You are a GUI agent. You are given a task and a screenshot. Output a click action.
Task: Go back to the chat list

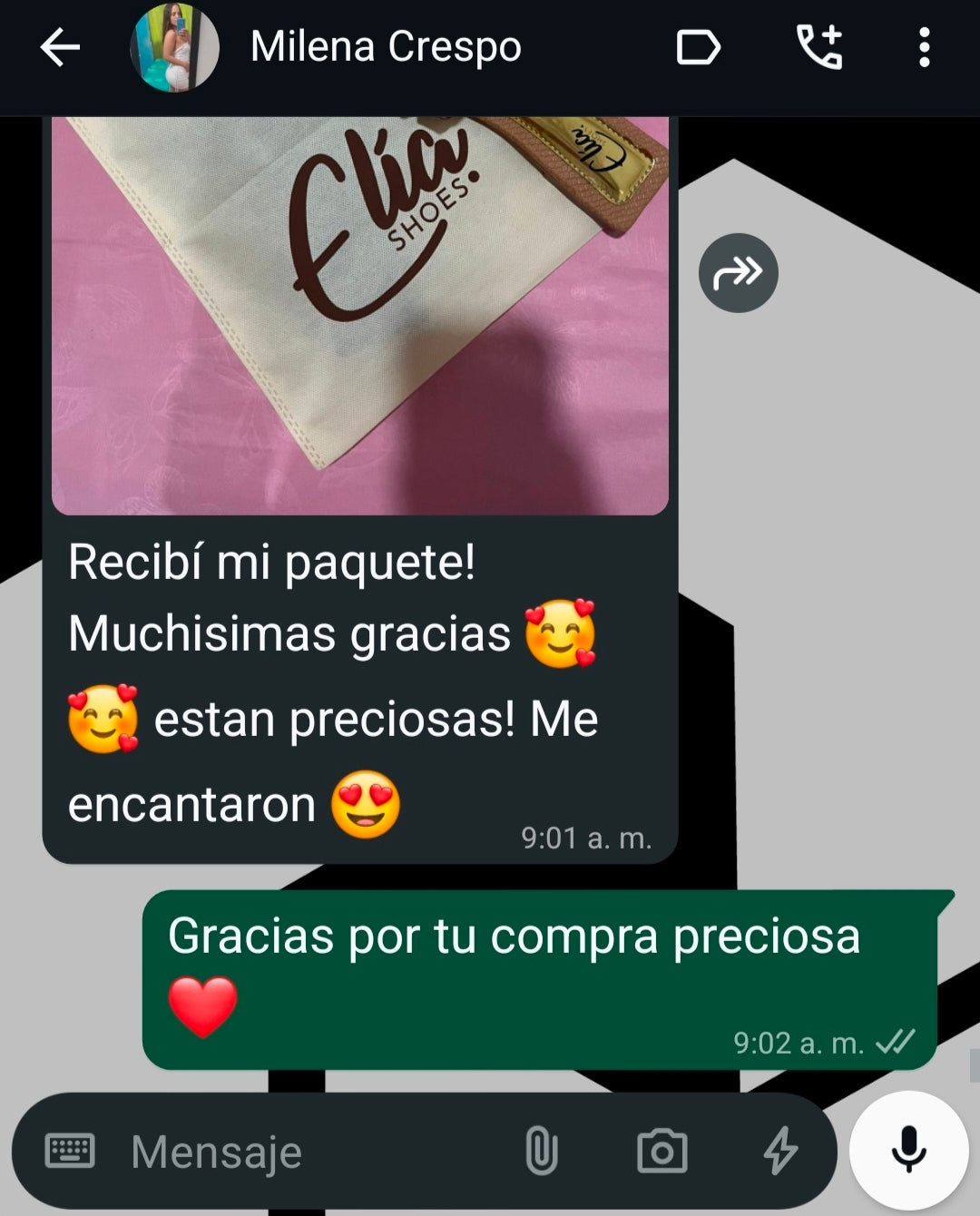point(60,47)
